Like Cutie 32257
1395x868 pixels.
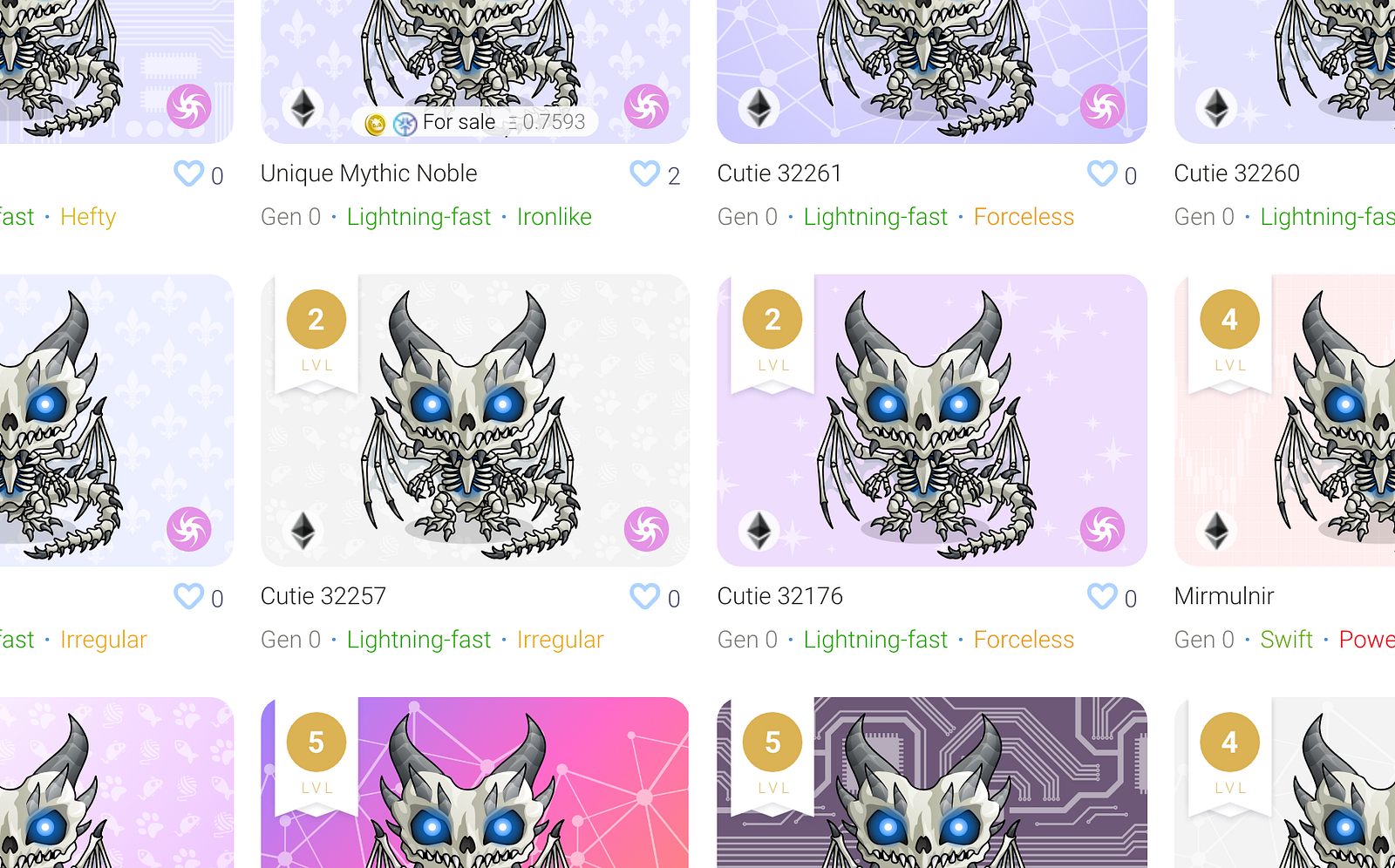[x=644, y=596]
